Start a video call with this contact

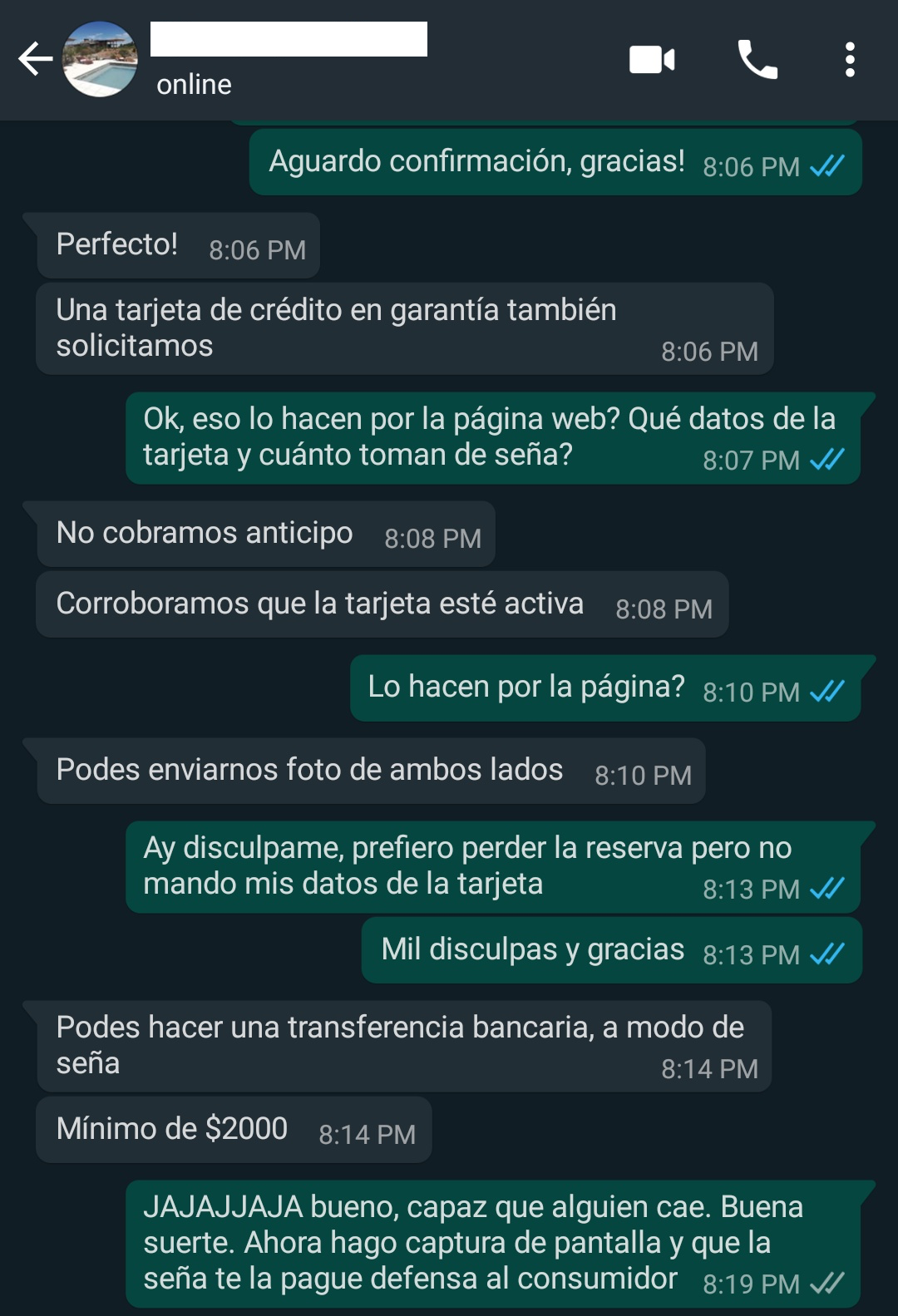tap(652, 60)
